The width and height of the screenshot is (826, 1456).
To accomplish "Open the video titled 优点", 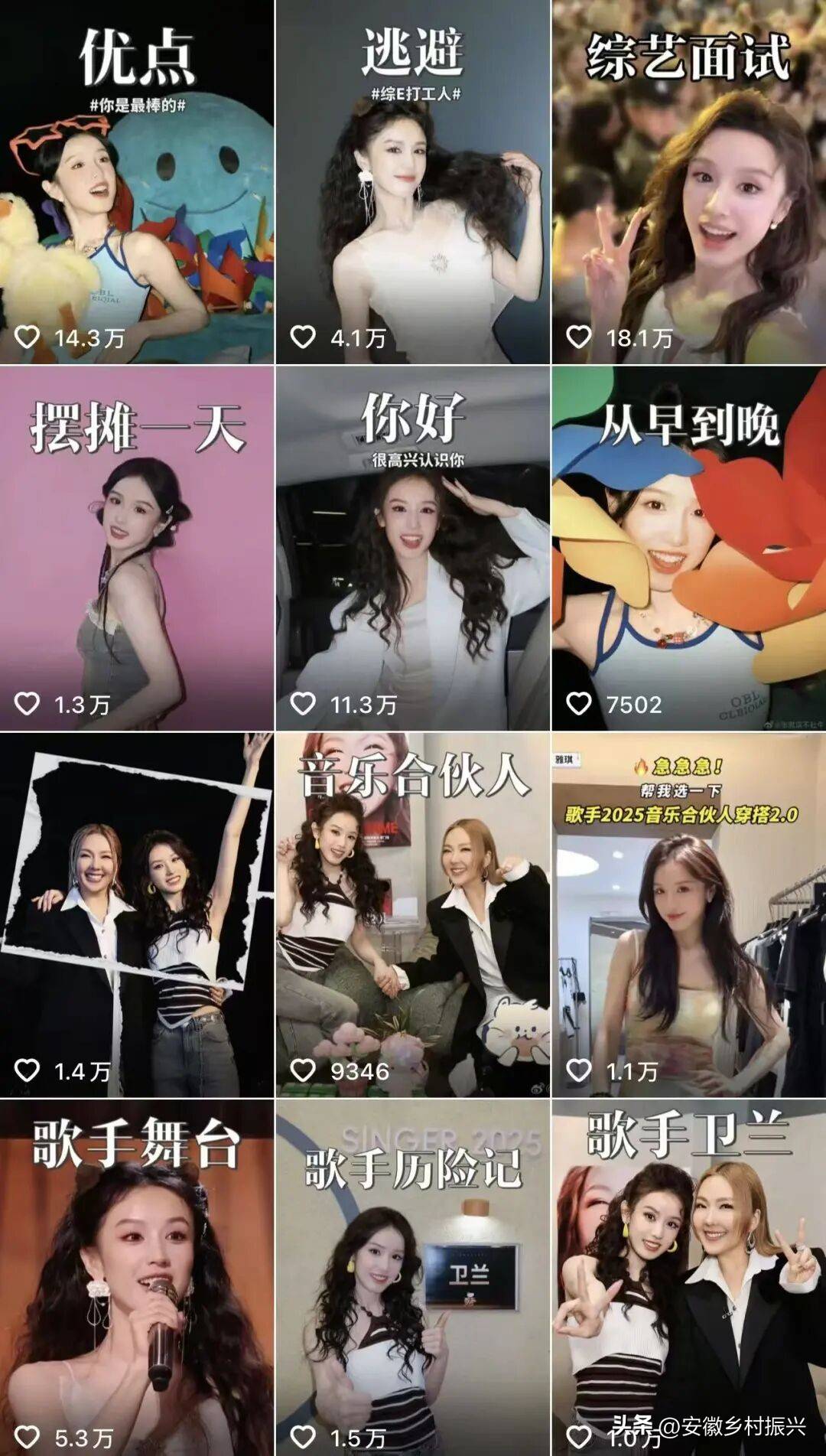I will coord(137,182).
